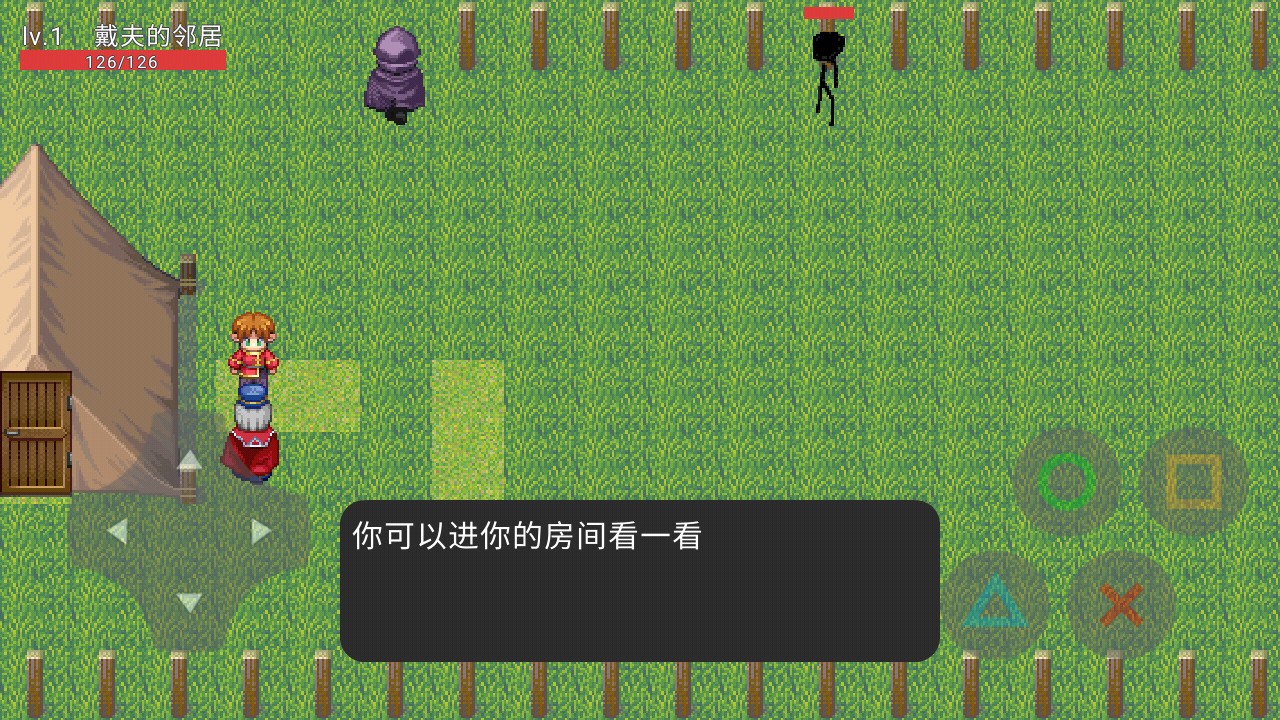Advance the dialogue box text
Screen dimensions: 1280x720
point(639,580)
